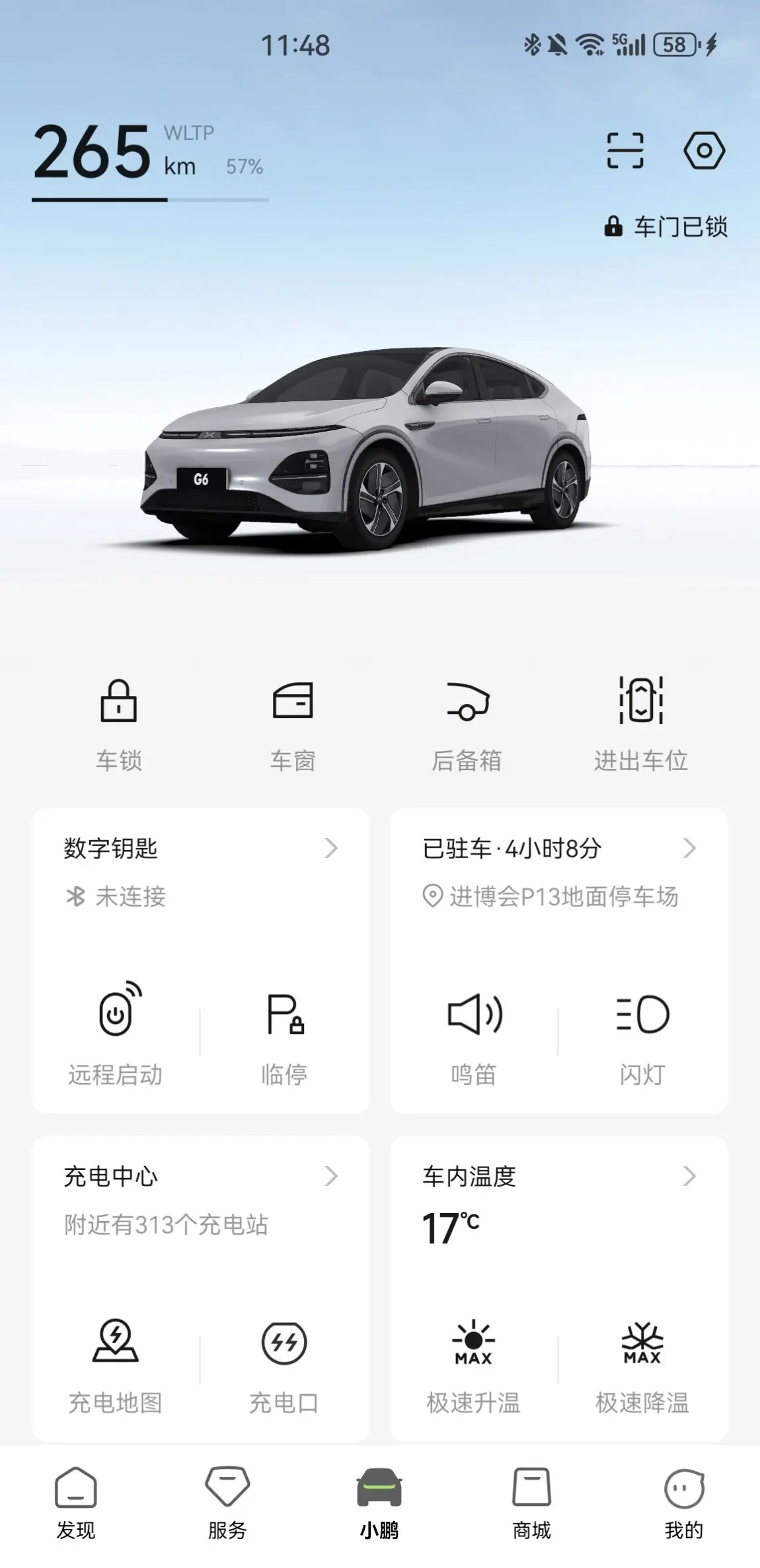This screenshot has height=1568, width=760.
Task: Open the scan QR code icon
Action: 625,151
